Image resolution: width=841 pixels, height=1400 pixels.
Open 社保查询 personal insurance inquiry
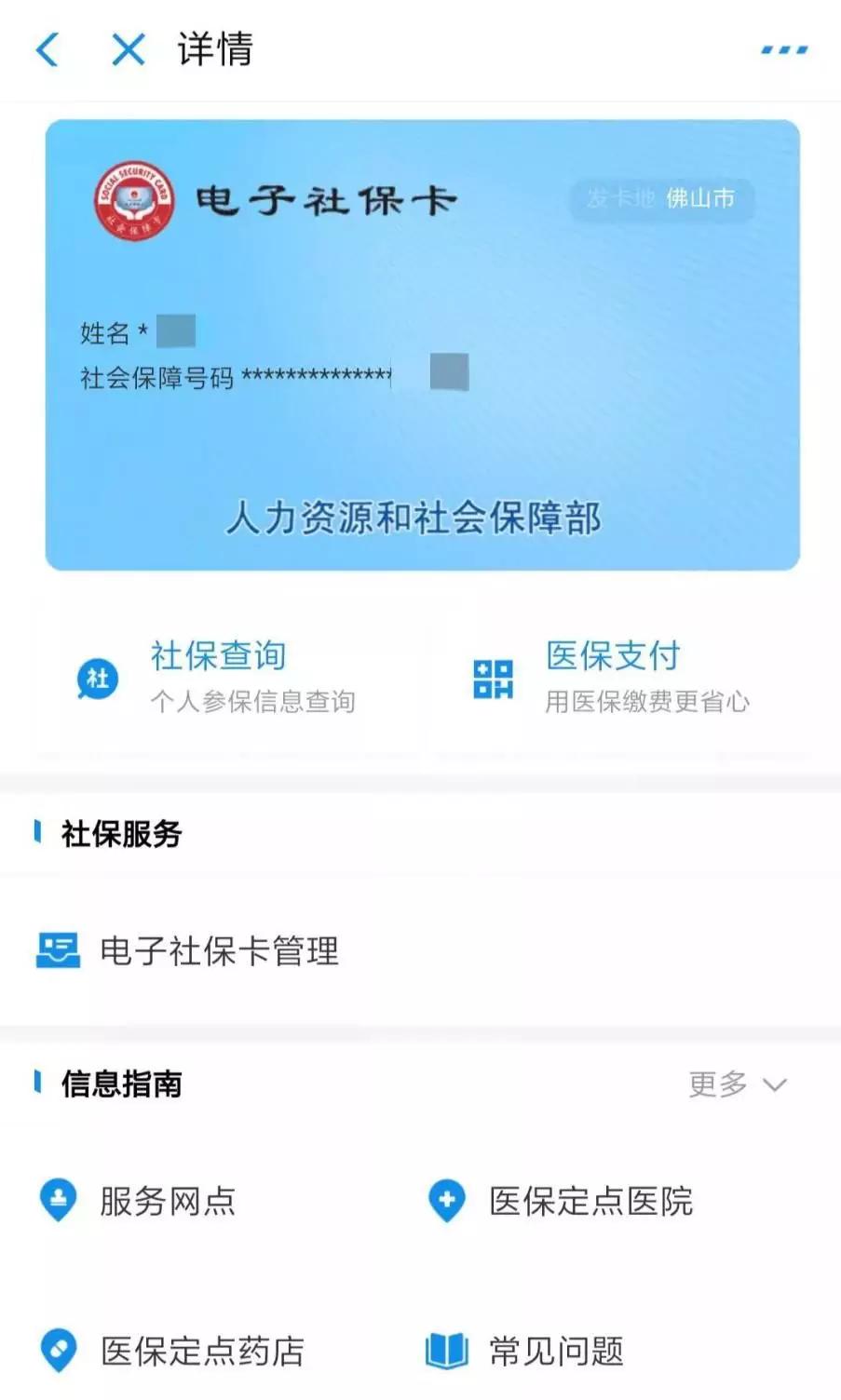(219, 677)
